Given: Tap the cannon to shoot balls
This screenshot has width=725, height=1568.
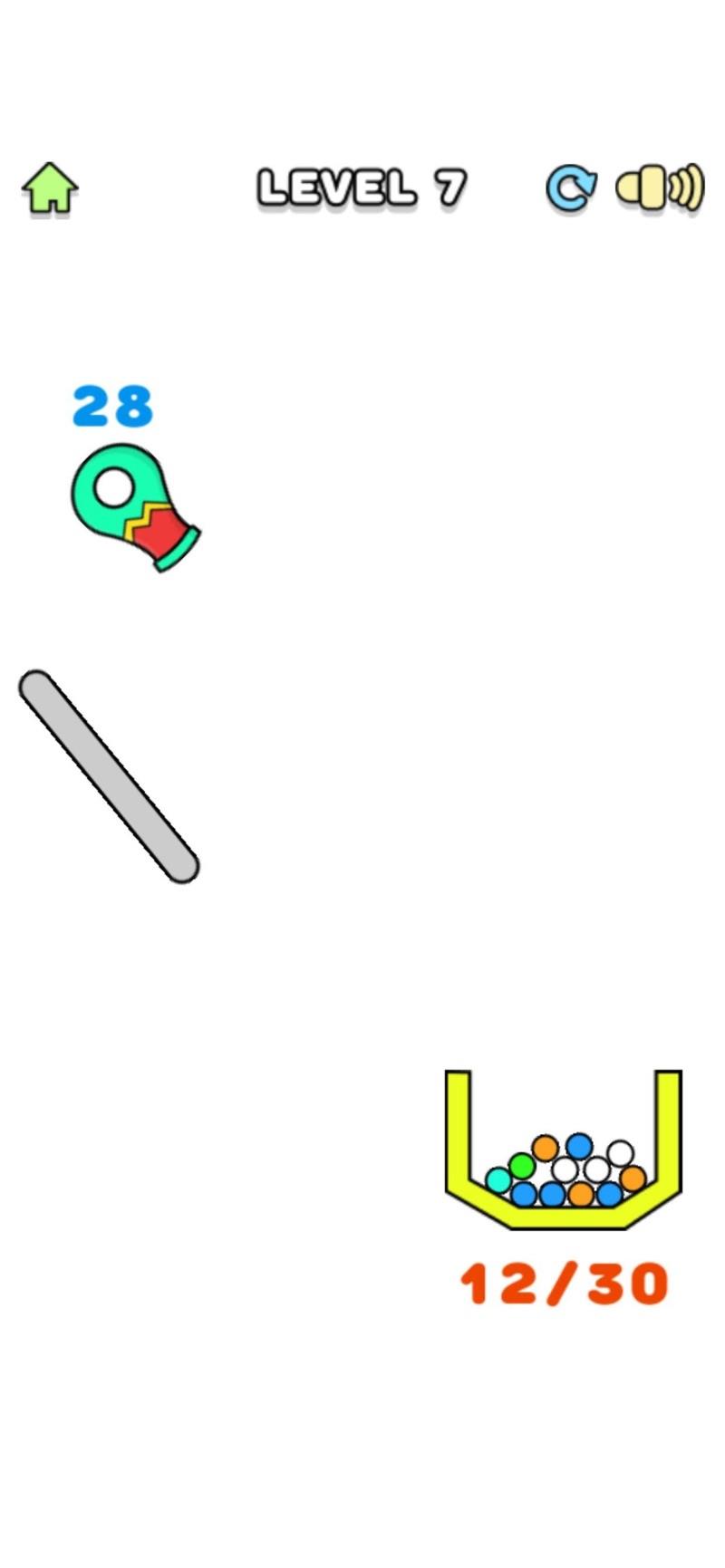Looking at the screenshot, I should click(132, 505).
